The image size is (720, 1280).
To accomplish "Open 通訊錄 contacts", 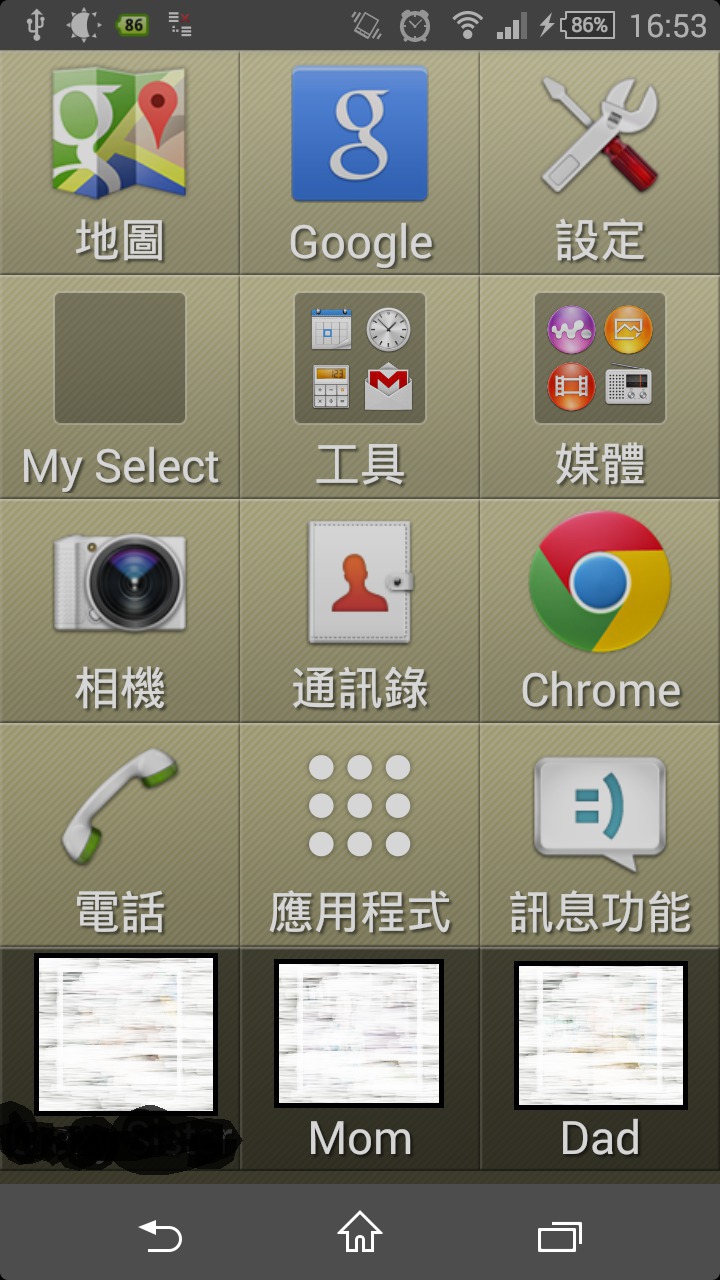I will (x=360, y=608).
